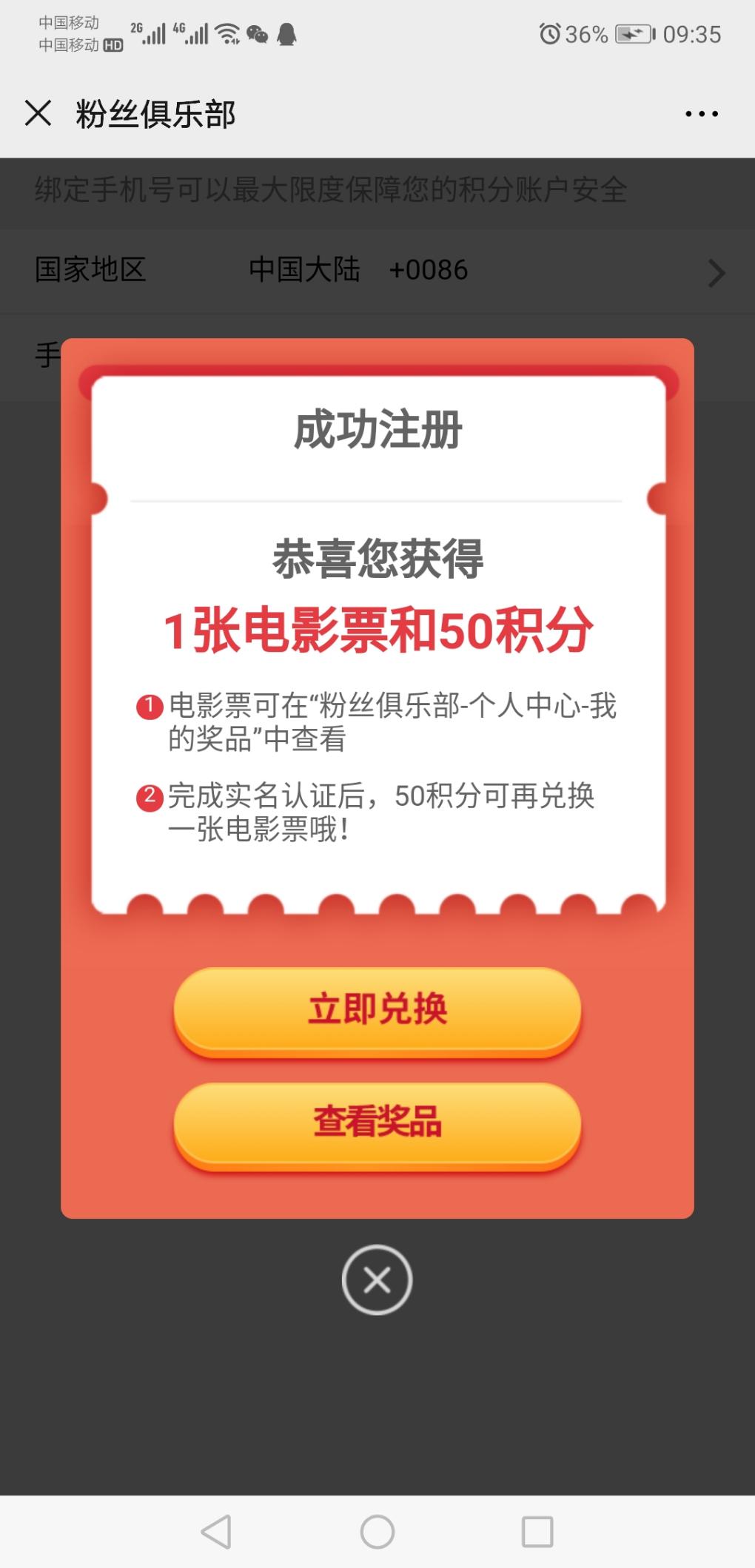Image resolution: width=755 pixels, height=1568 pixels.
Task: Open the 国家地区 selection row
Action: point(377,271)
